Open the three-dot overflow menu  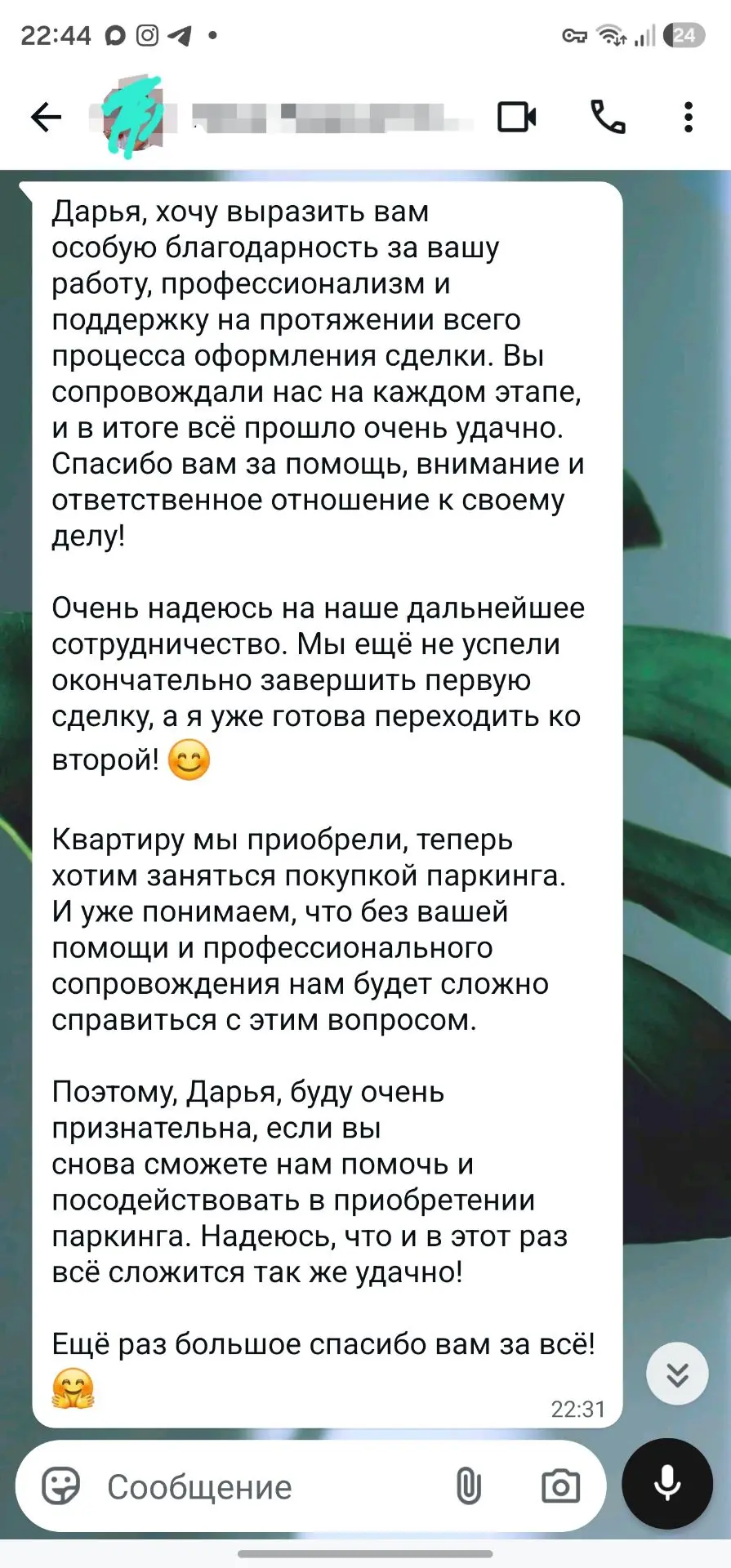click(689, 118)
